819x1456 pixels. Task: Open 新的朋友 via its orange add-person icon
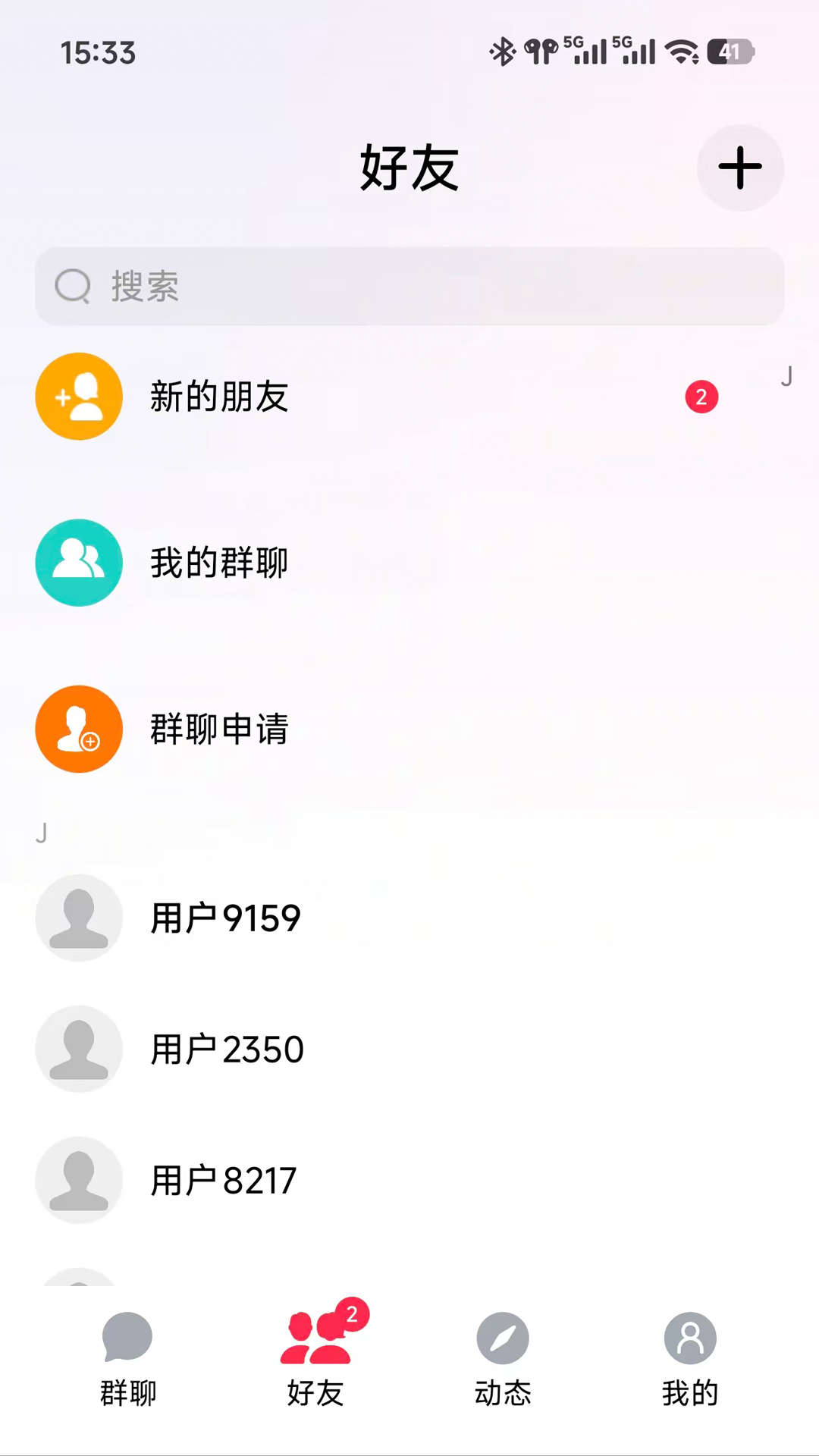[x=79, y=396]
